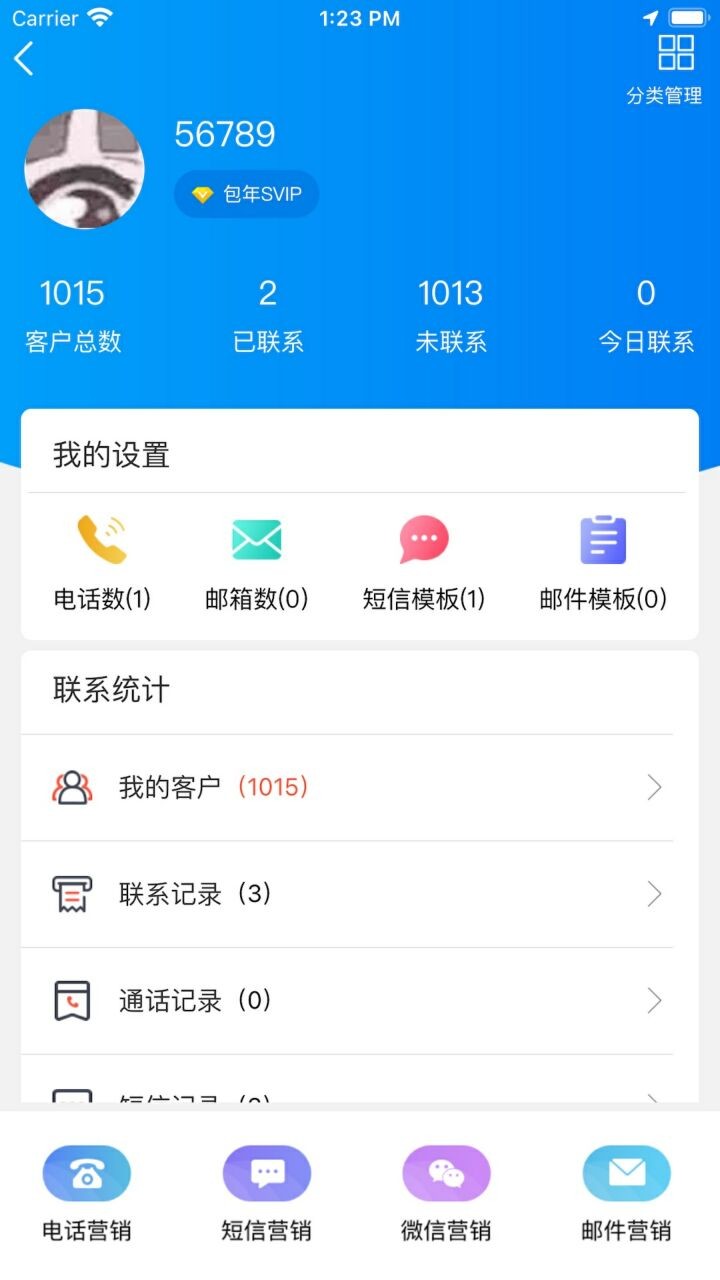This screenshot has width=720, height=1280.
Task: Open the 短信模板 SMS template icon
Action: coord(423,540)
